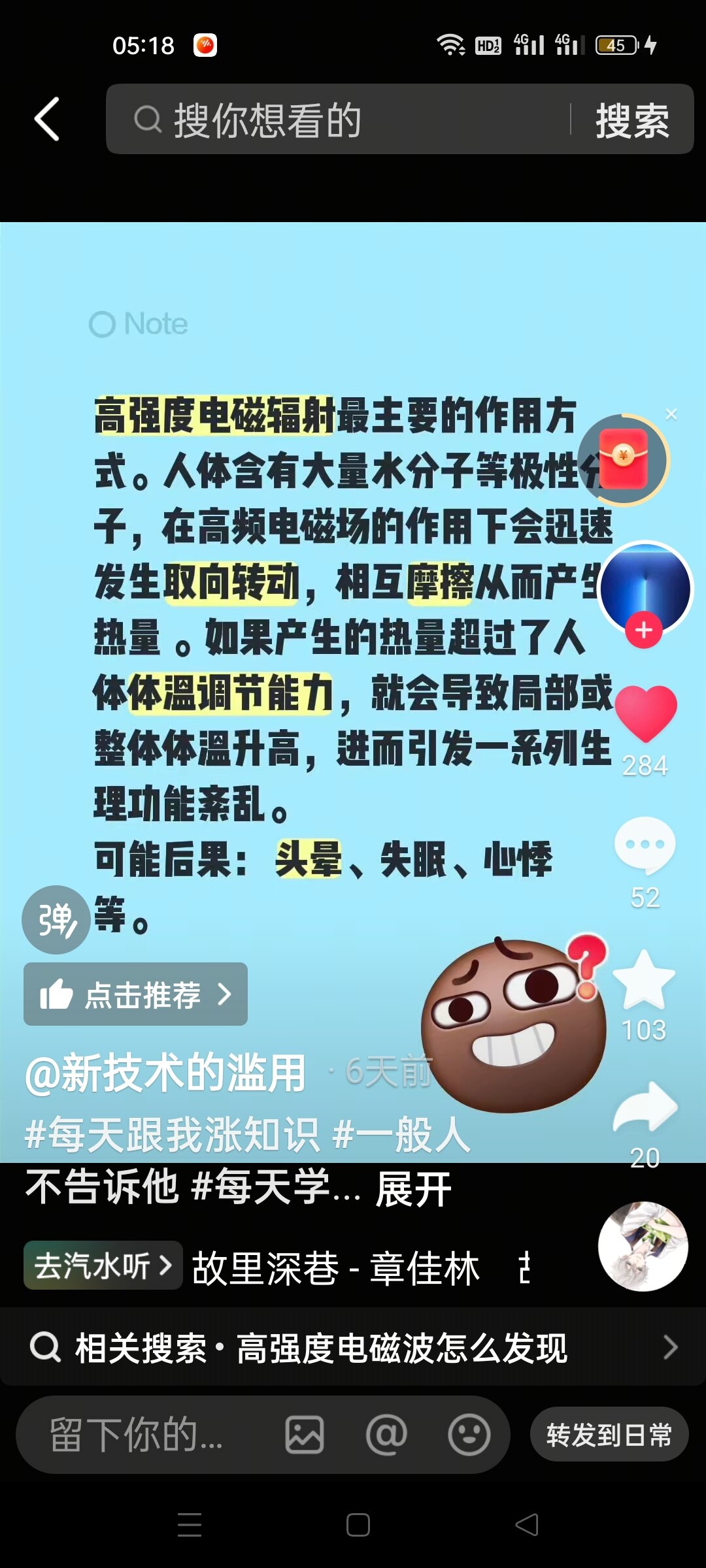This screenshot has width=706, height=1568.
Task: Dismiss the red envelope floating widget
Action: click(x=671, y=414)
